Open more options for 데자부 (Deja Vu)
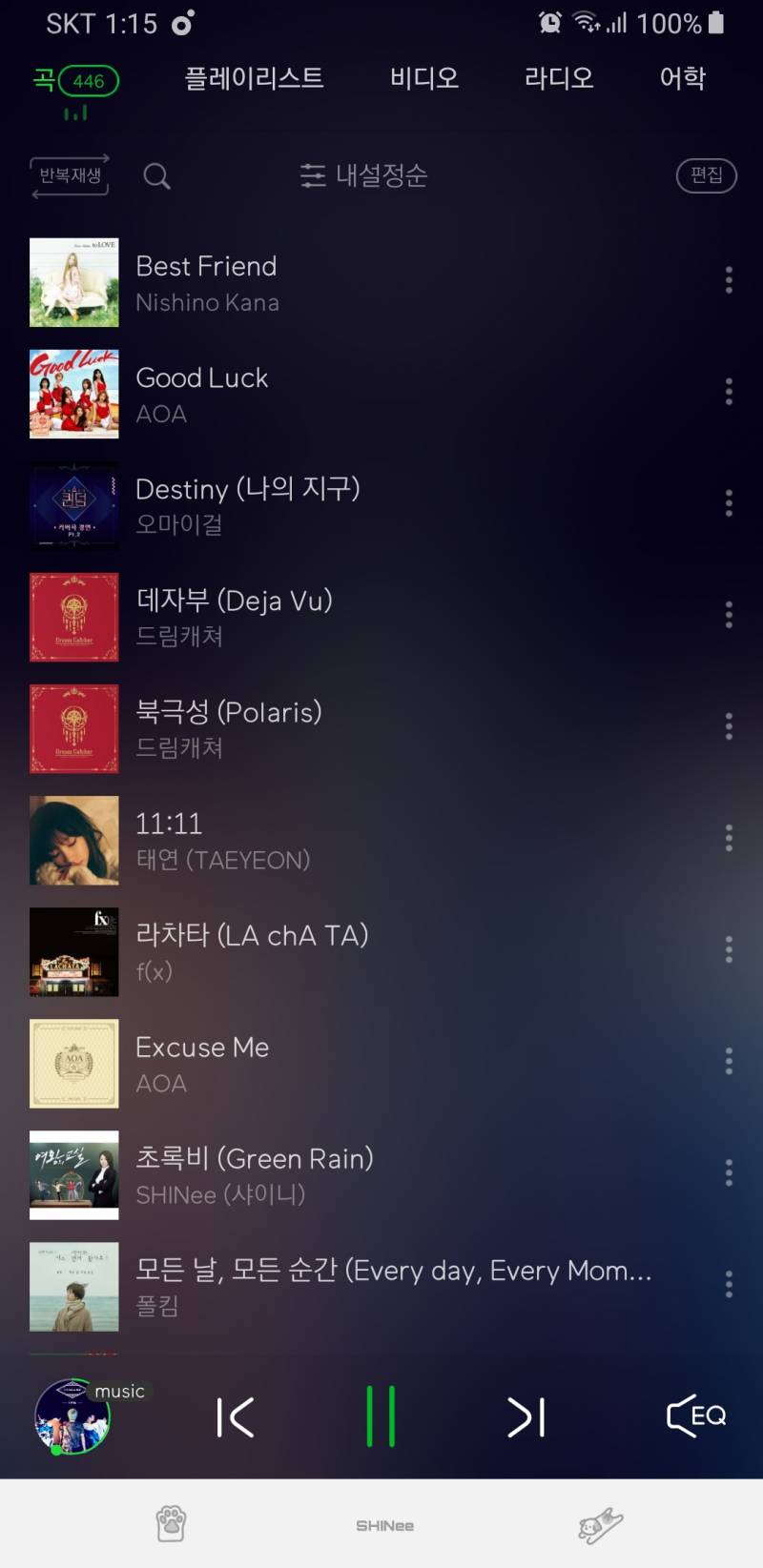The image size is (763, 1568). click(x=729, y=615)
